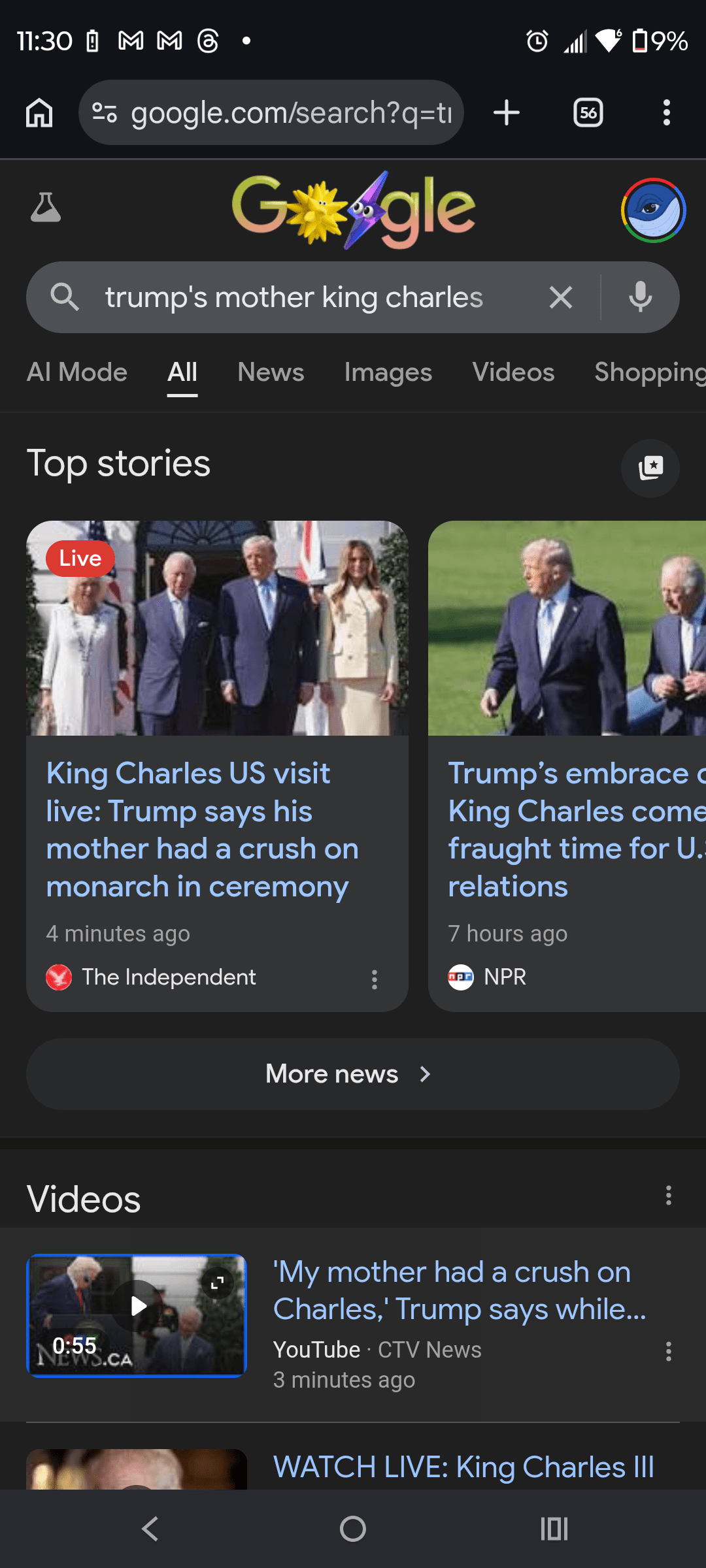
Task: Play the CTV News video thumbnail
Action: [x=137, y=1315]
